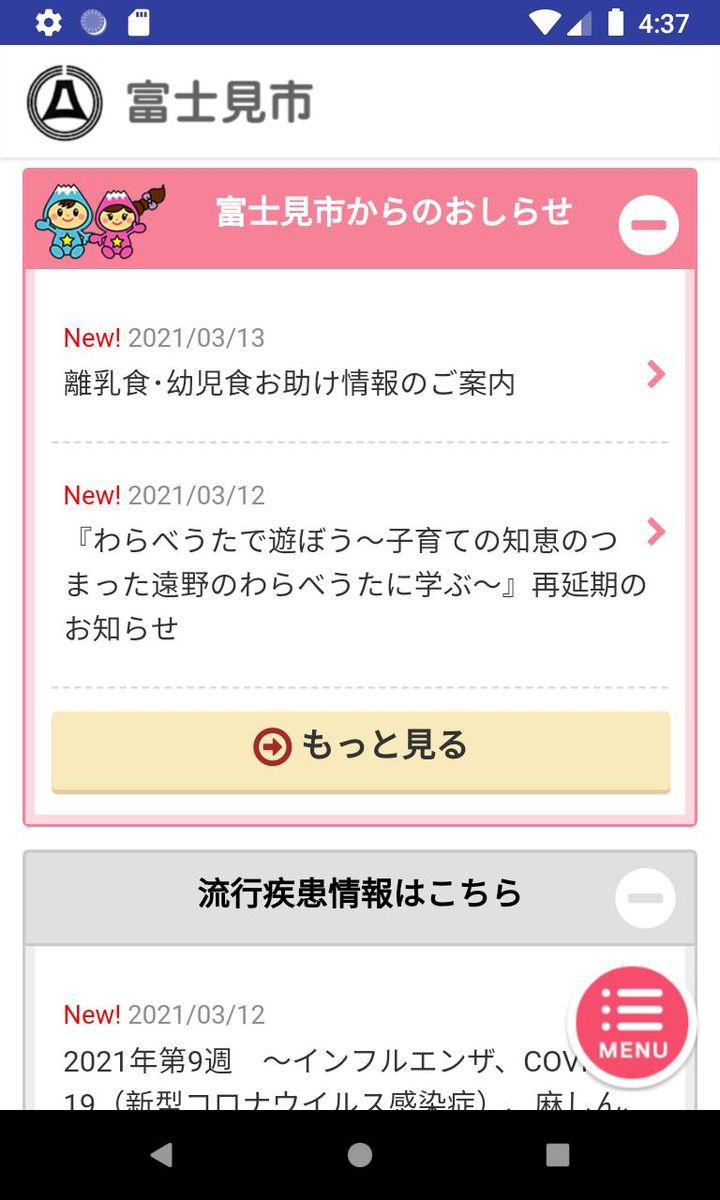The width and height of the screenshot is (720, 1200).
Task: Open the chevron next to the 2021/03/13 notice
Action: [x=655, y=374]
